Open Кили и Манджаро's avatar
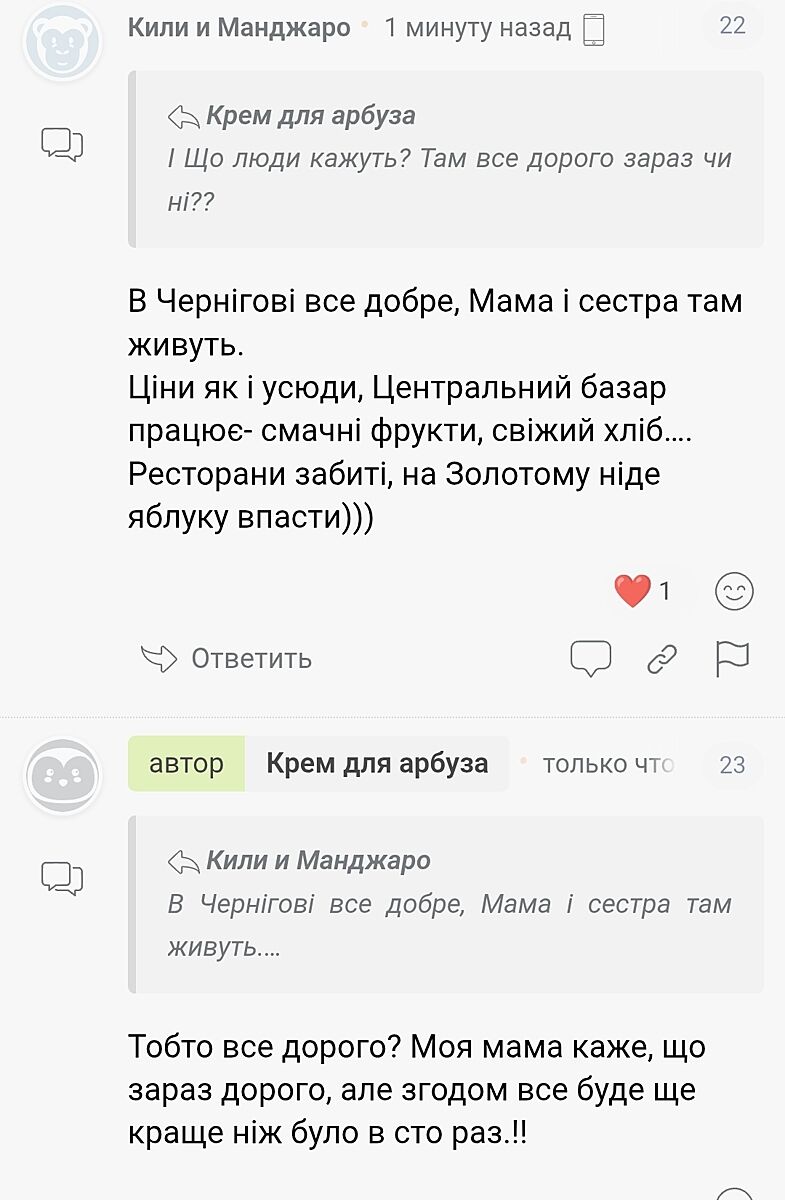 coord(62,40)
